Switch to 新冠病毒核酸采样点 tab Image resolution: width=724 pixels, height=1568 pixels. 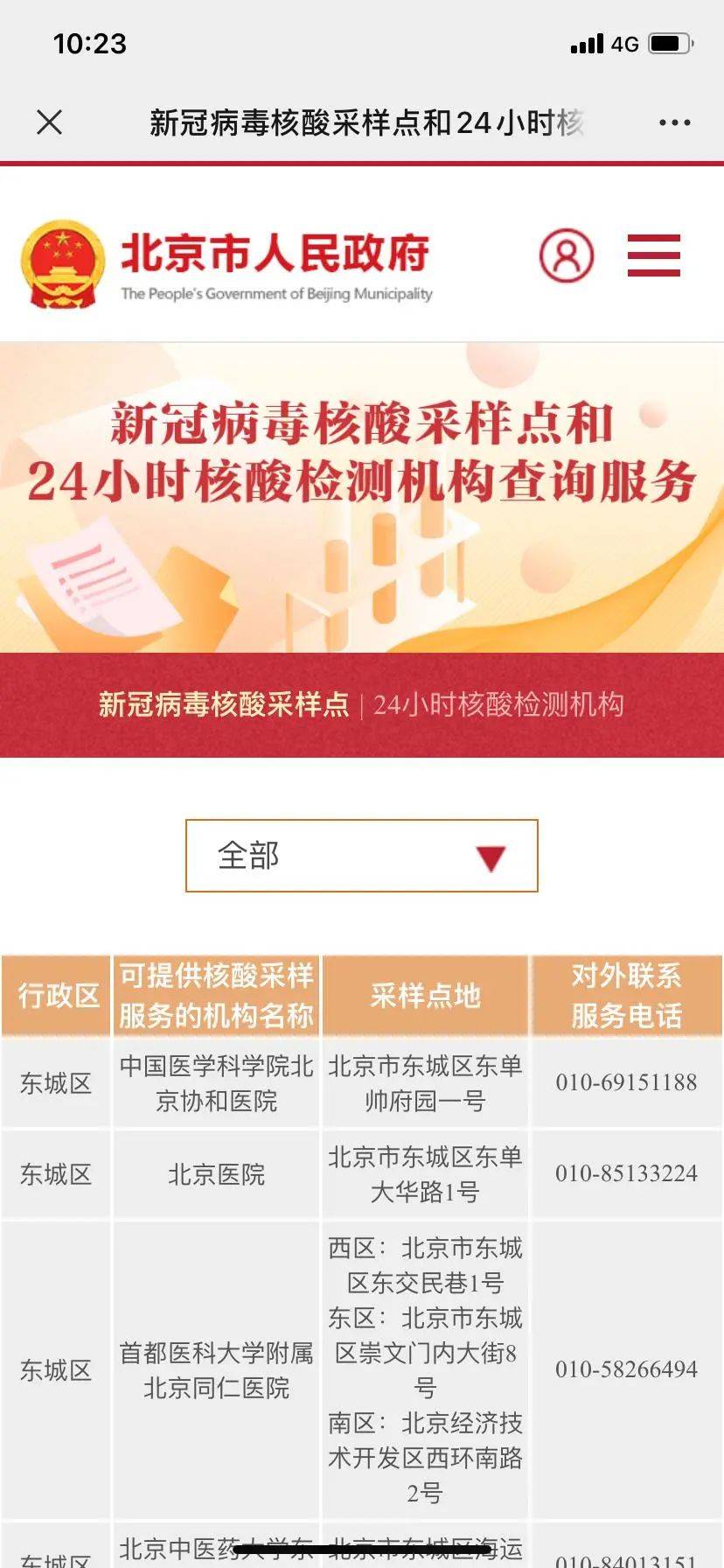point(224,704)
